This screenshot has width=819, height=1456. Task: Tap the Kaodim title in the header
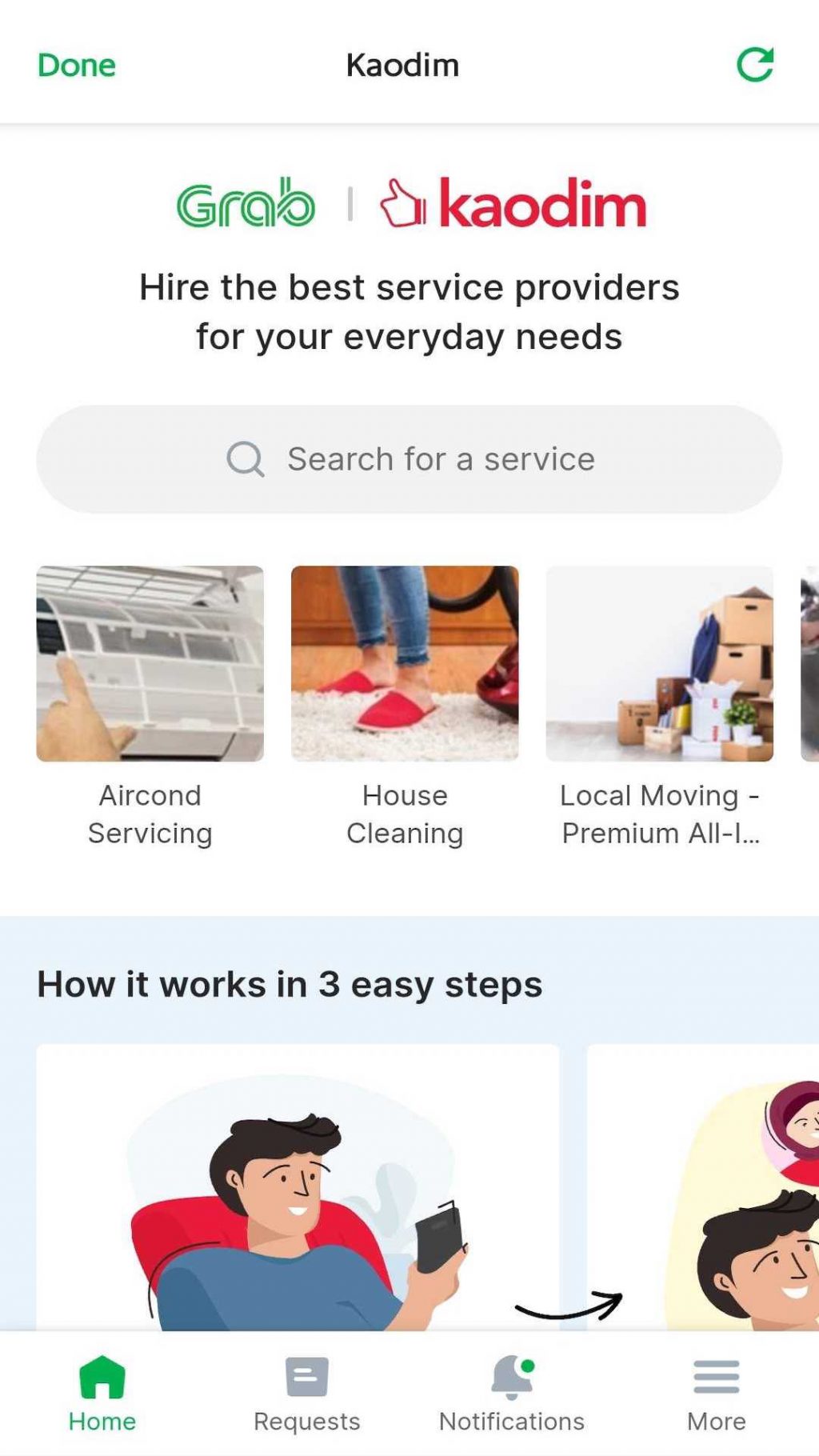[x=402, y=66]
